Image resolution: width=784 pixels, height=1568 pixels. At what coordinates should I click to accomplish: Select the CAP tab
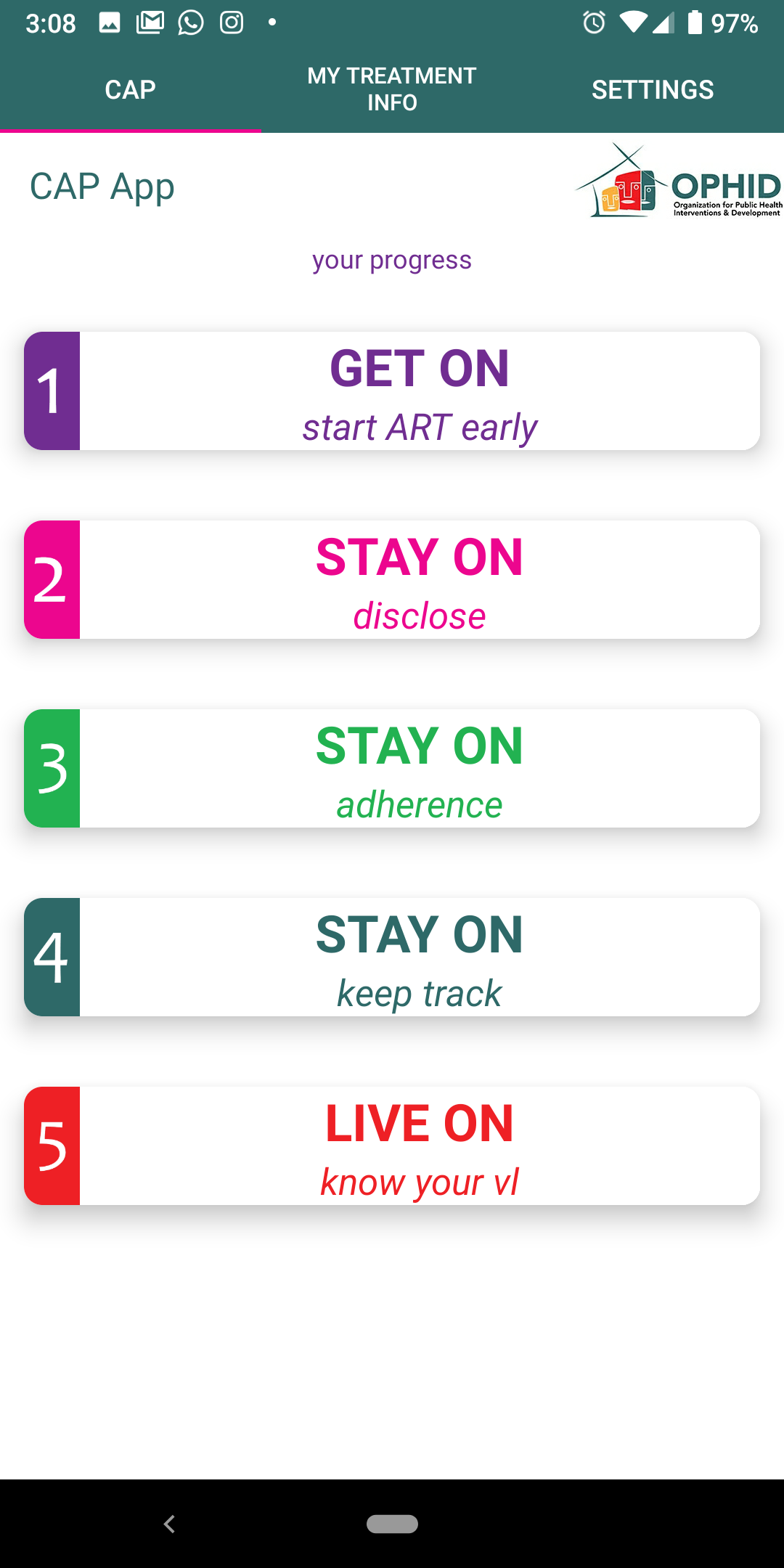(x=131, y=89)
